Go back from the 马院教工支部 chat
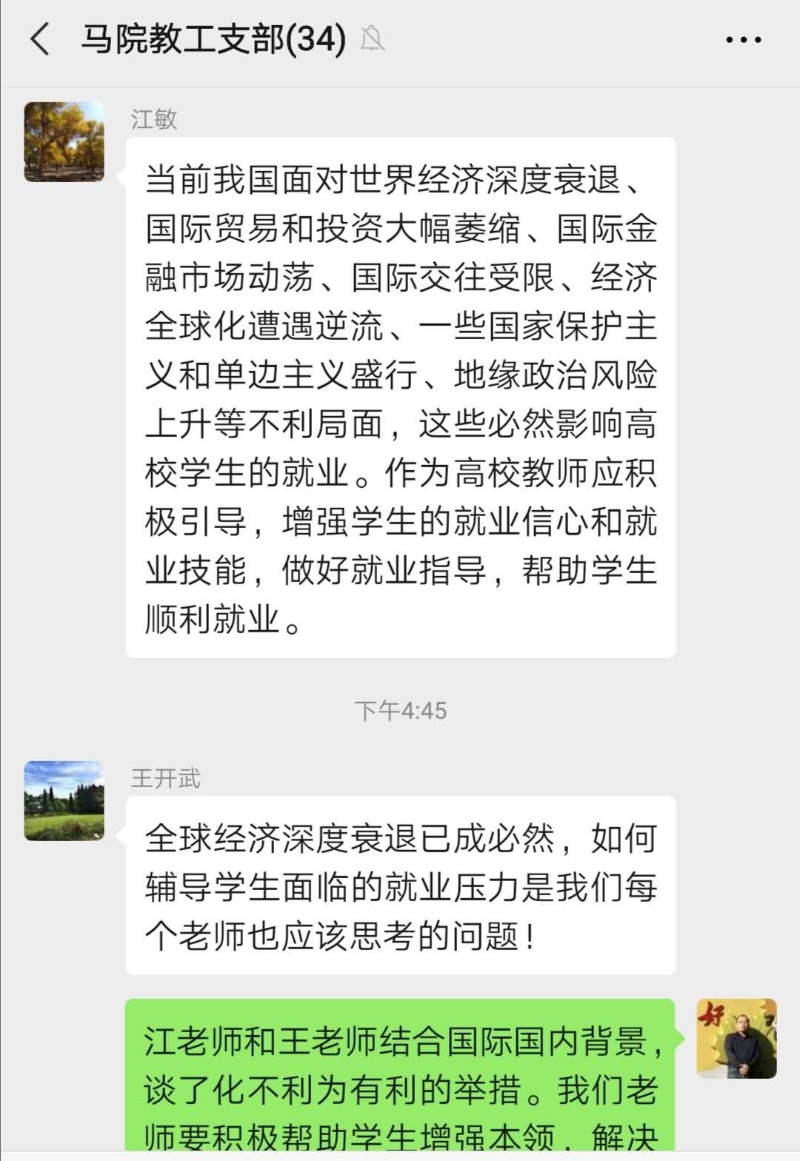800x1161 pixels. 40,40
